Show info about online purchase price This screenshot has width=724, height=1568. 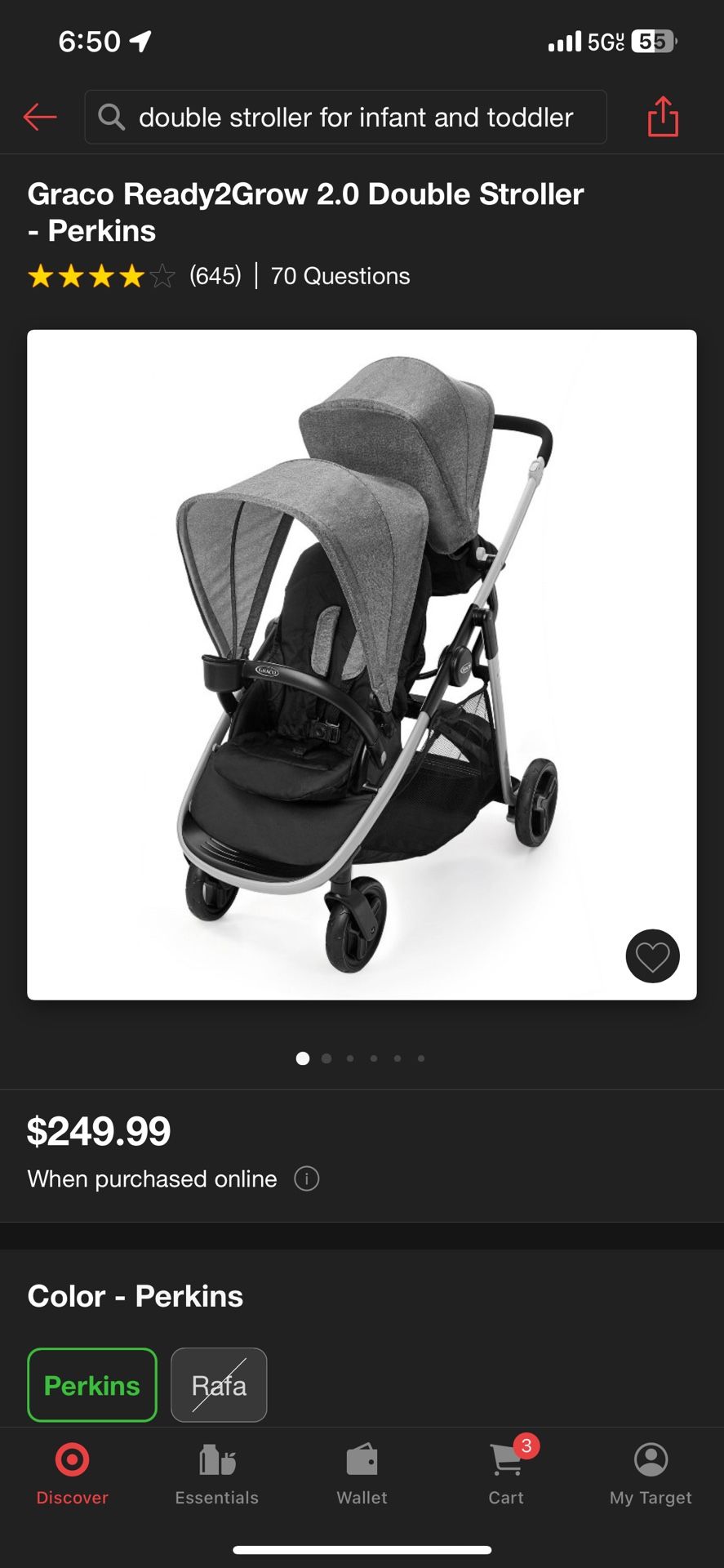click(306, 1178)
